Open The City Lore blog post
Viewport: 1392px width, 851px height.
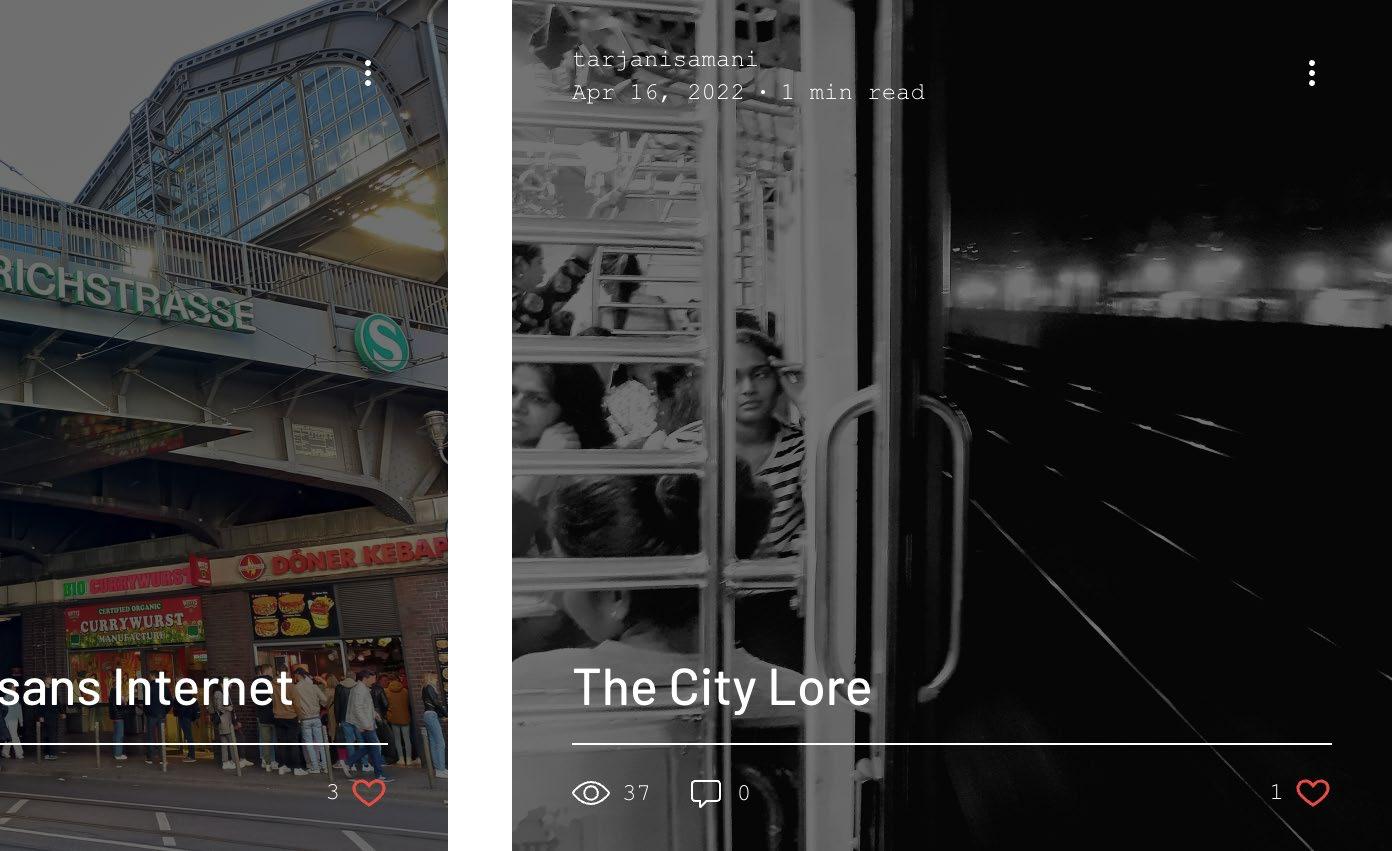pyautogui.click(x=721, y=688)
